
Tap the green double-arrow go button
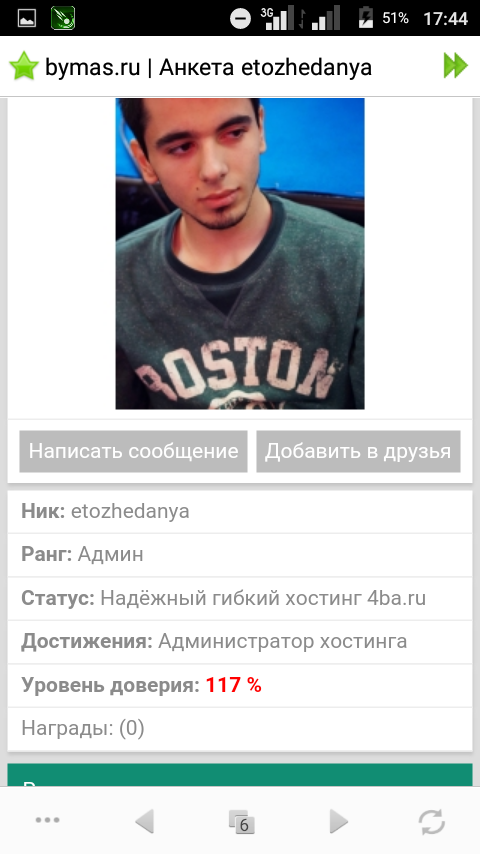pos(455,66)
